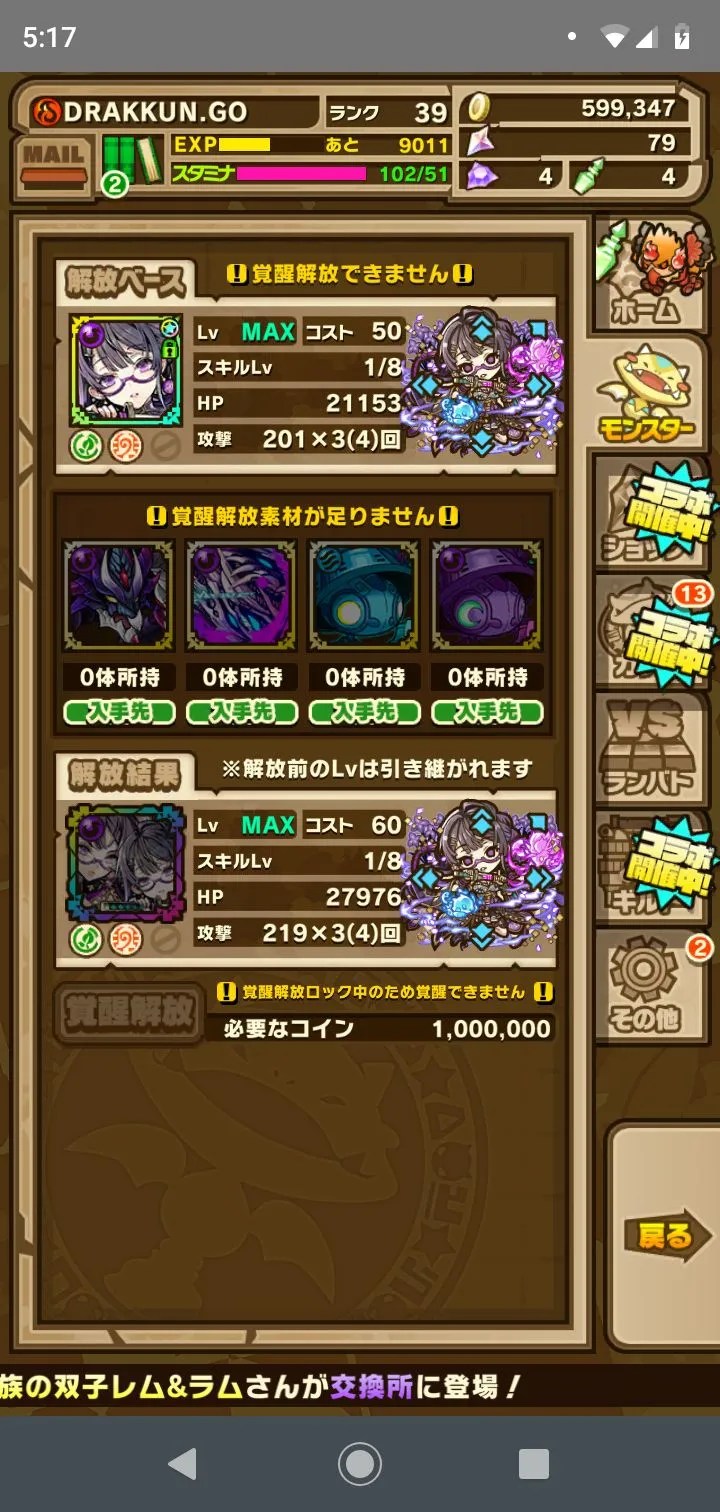Tap 入手先 under the second material
The image size is (720, 1512).
tap(242, 712)
